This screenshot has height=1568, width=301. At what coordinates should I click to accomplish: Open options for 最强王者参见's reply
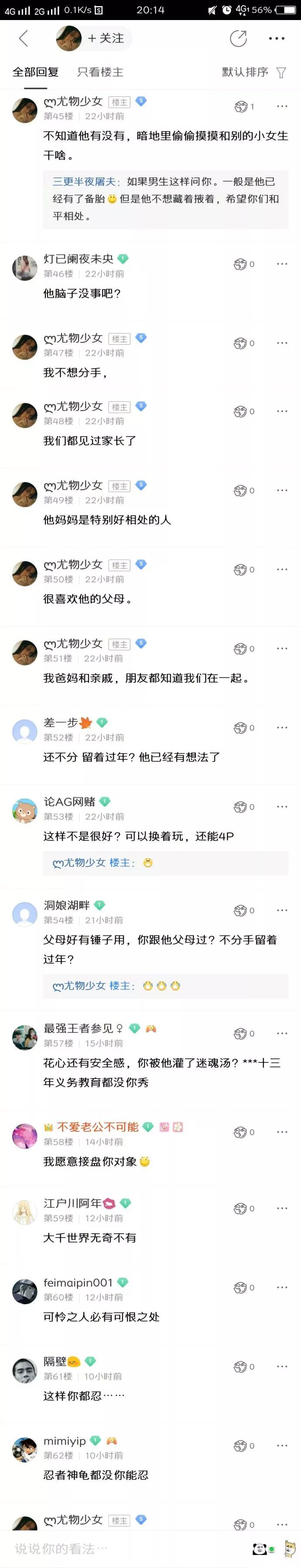pos(281,1033)
